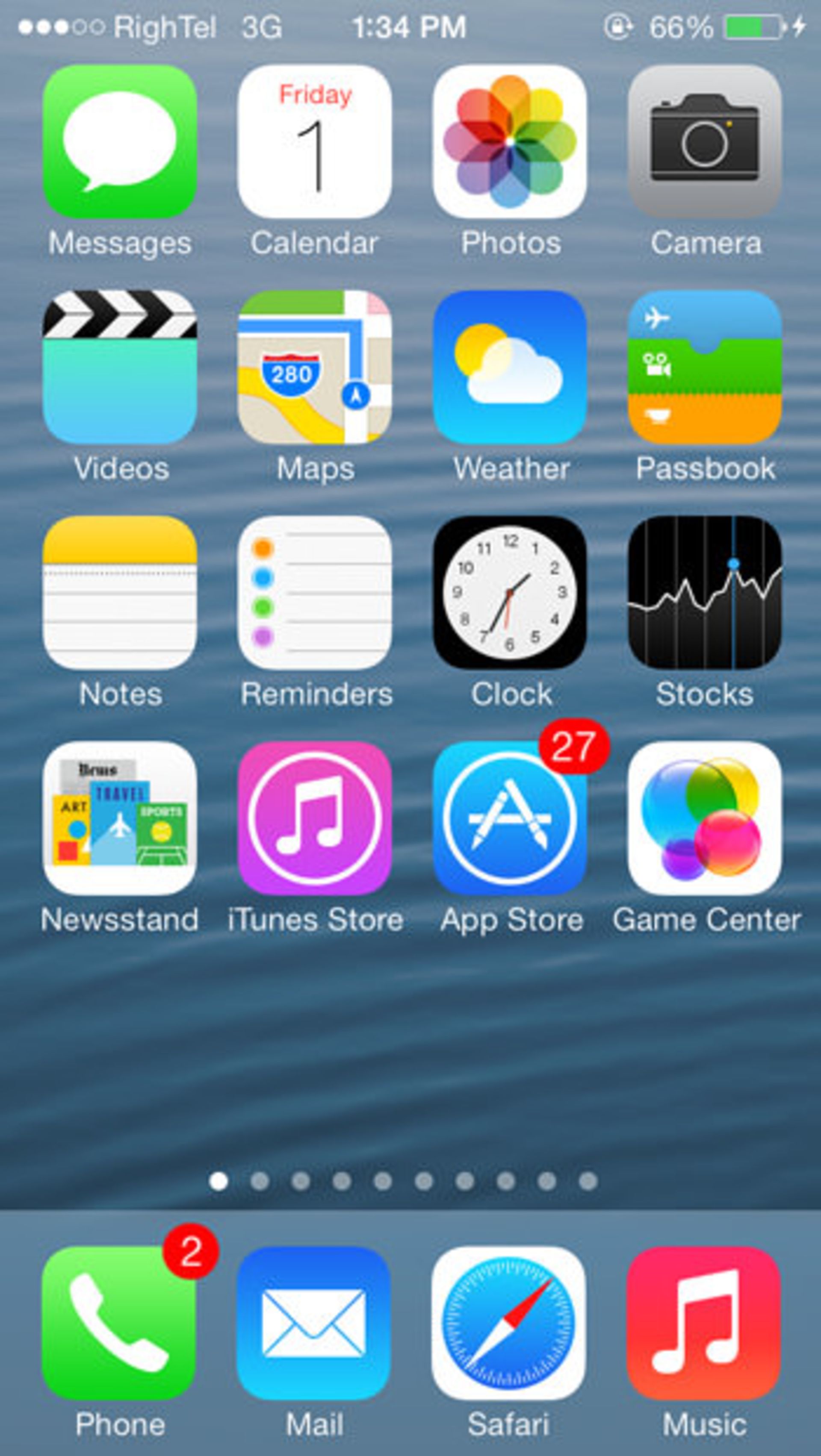Open the App Store with 27 updates
This screenshot has height=1456, width=821.
pyautogui.click(x=509, y=818)
